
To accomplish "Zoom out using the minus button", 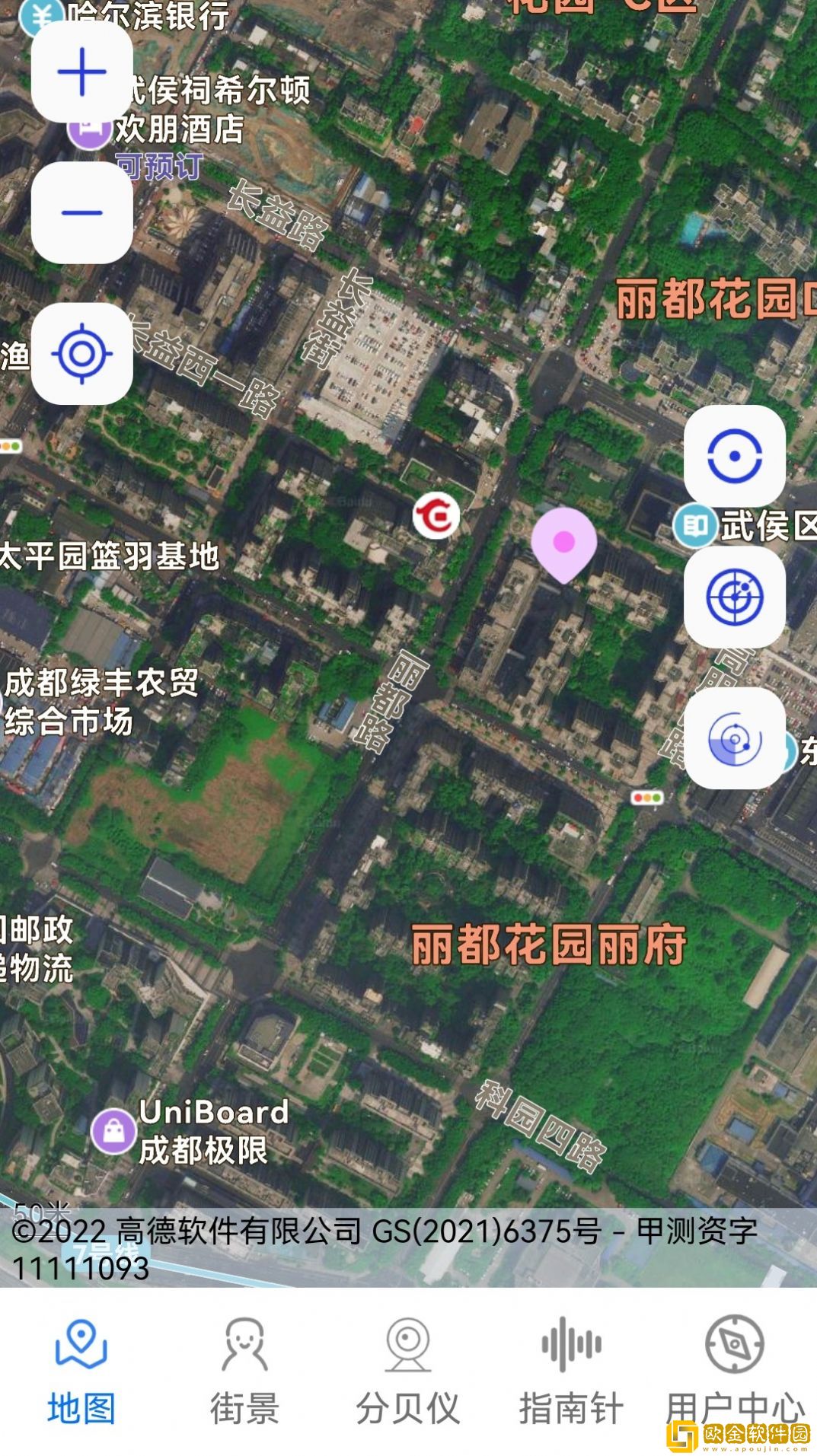I will click(x=81, y=212).
